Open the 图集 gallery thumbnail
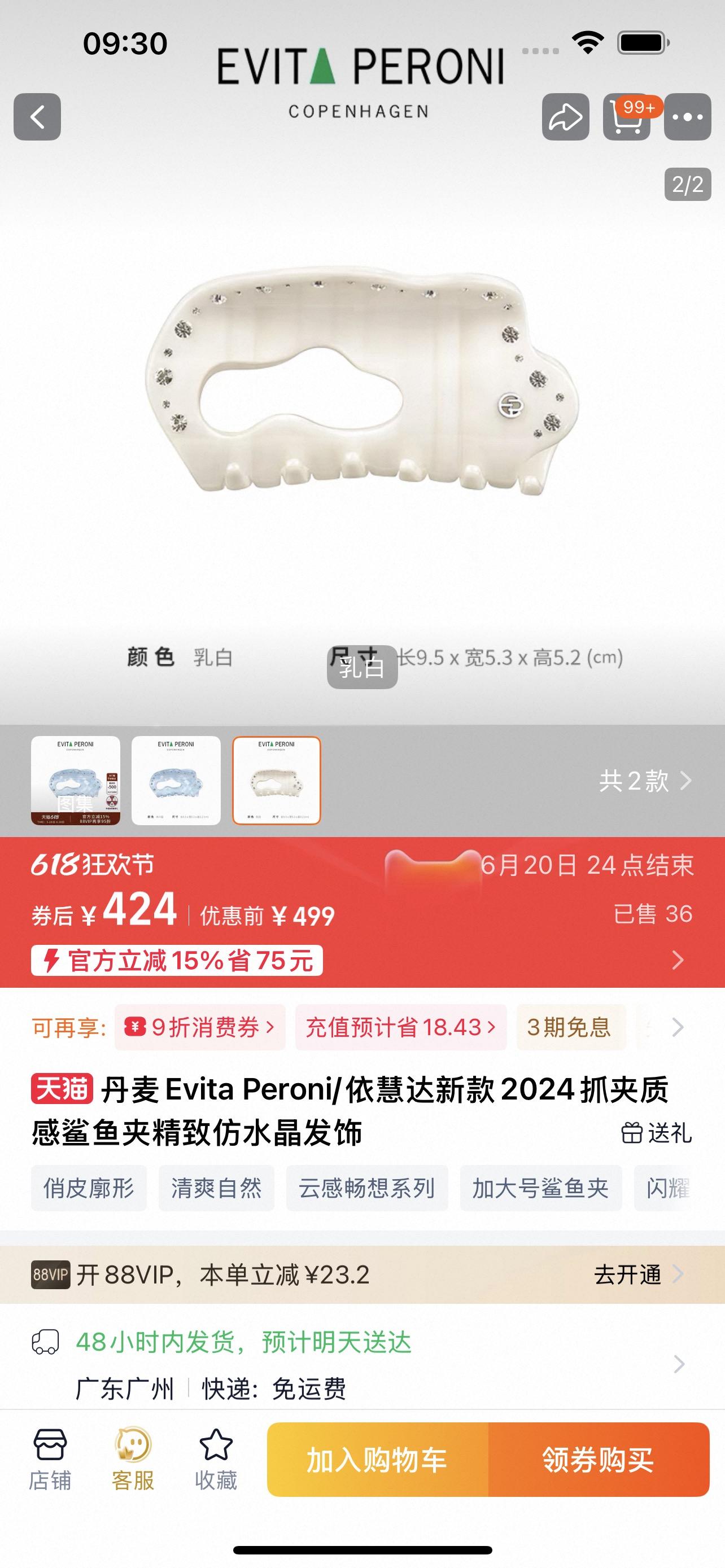Viewport: 725px width, 1568px height. (x=76, y=781)
